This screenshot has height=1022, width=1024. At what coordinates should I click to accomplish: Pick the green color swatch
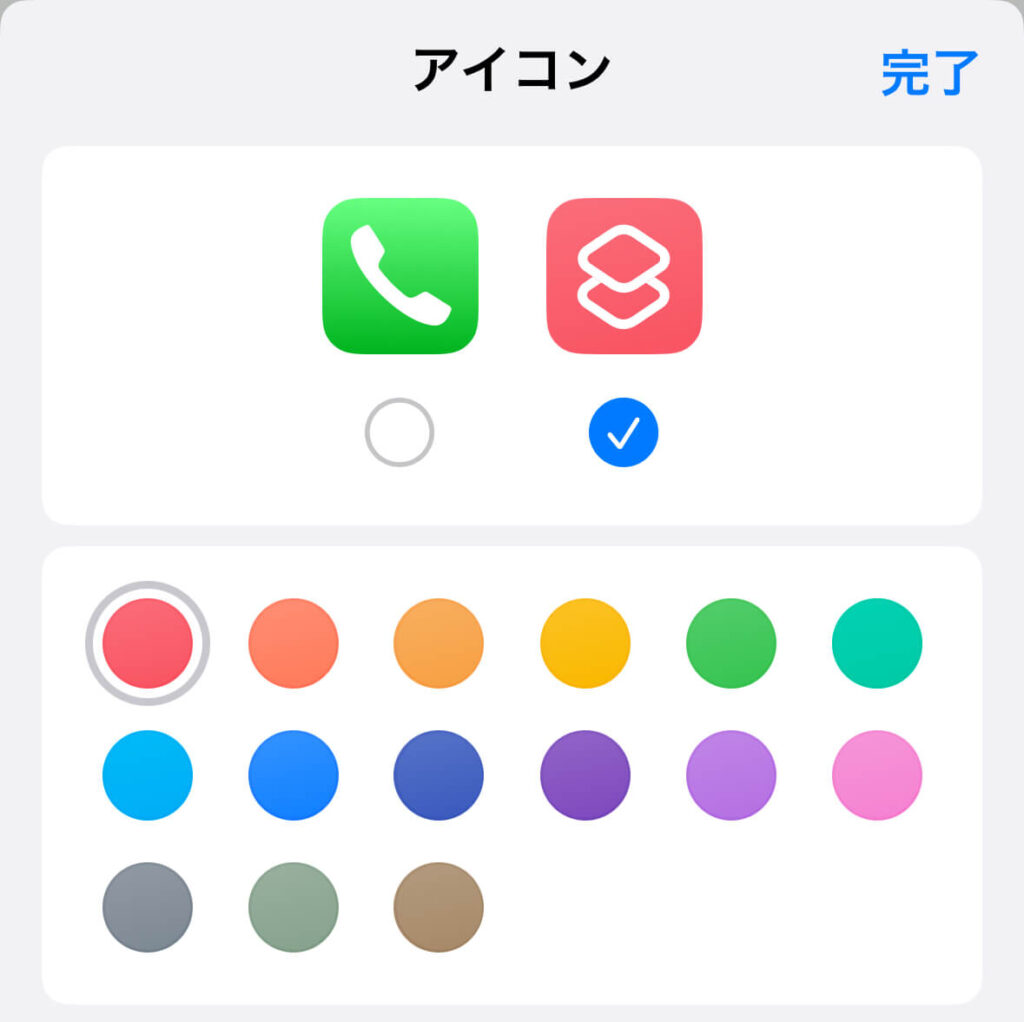tap(731, 643)
